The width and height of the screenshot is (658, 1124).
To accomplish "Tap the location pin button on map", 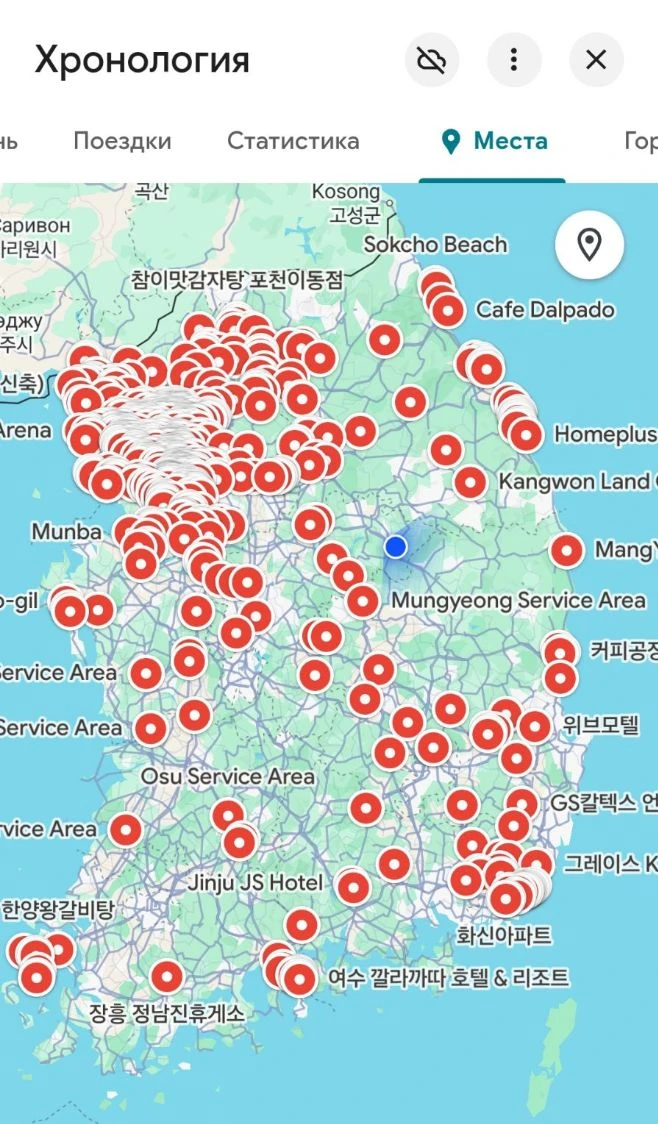I will pyautogui.click(x=589, y=245).
